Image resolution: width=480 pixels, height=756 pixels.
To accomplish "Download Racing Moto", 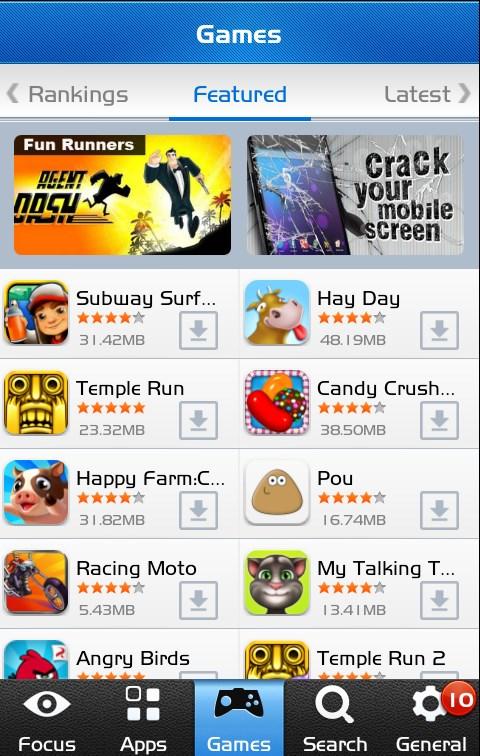I will pyautogui.click(x=198, y=600).
